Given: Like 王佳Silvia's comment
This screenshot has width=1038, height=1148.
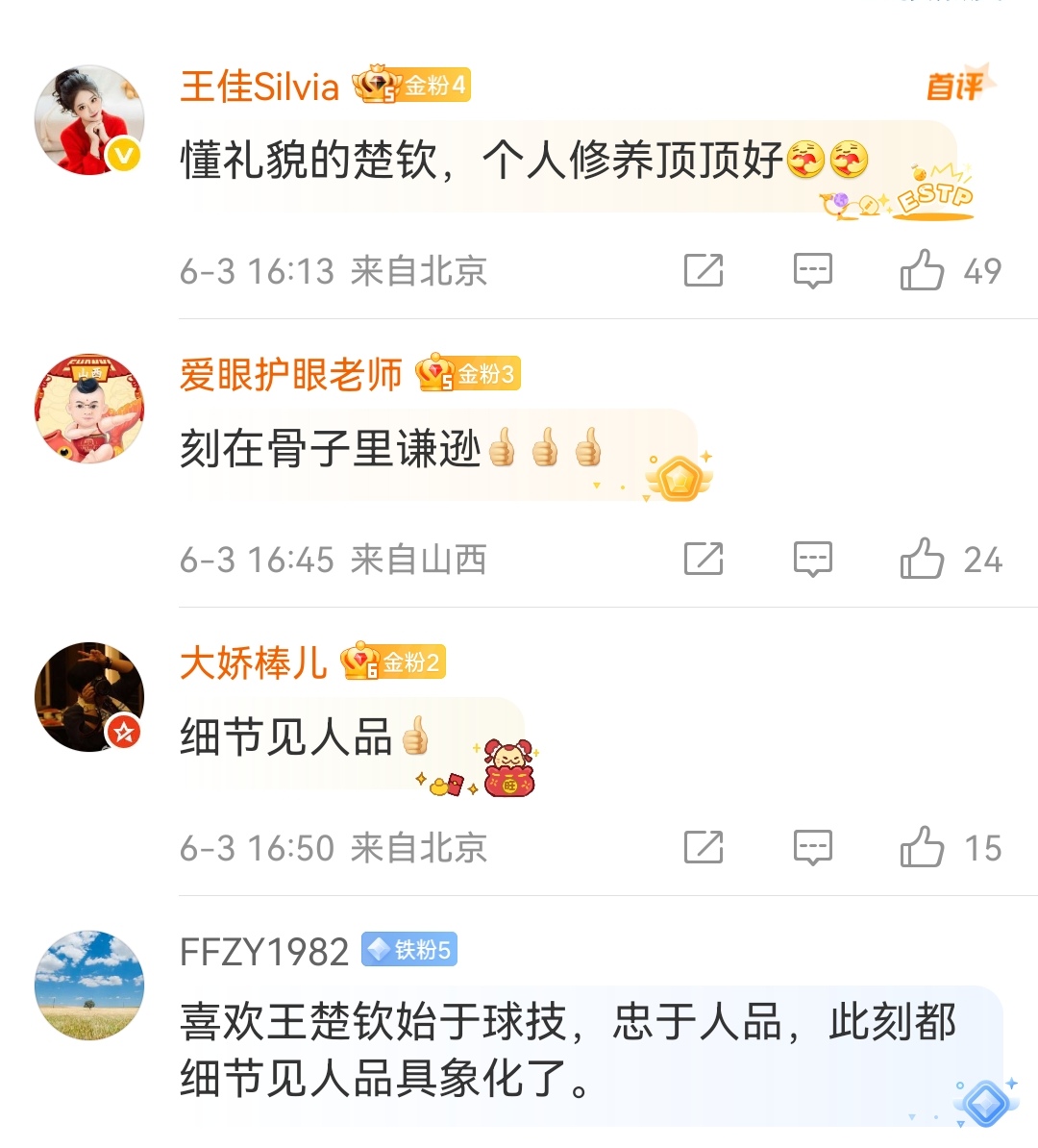Looking at the screenshot, I should [x=922, y=270].
